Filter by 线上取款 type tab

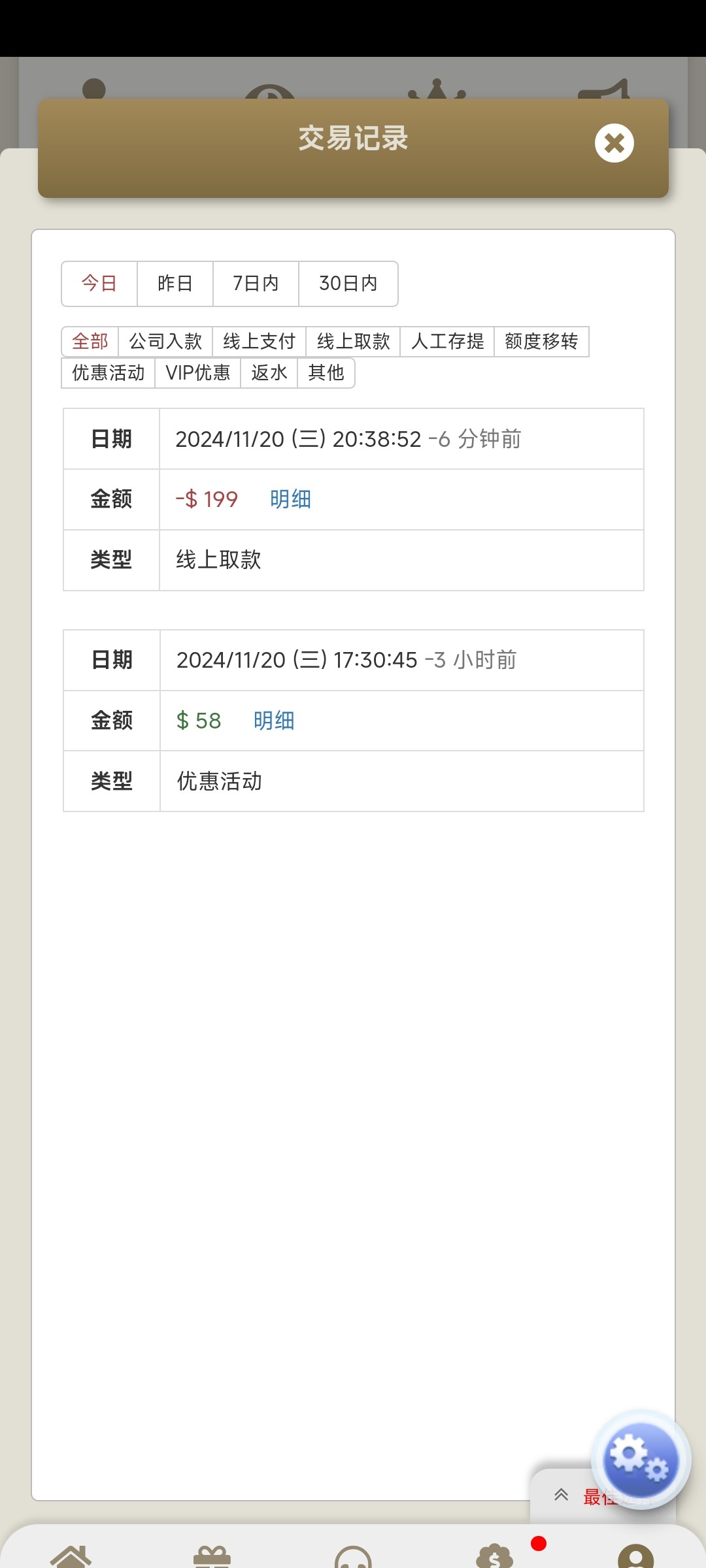353,342
